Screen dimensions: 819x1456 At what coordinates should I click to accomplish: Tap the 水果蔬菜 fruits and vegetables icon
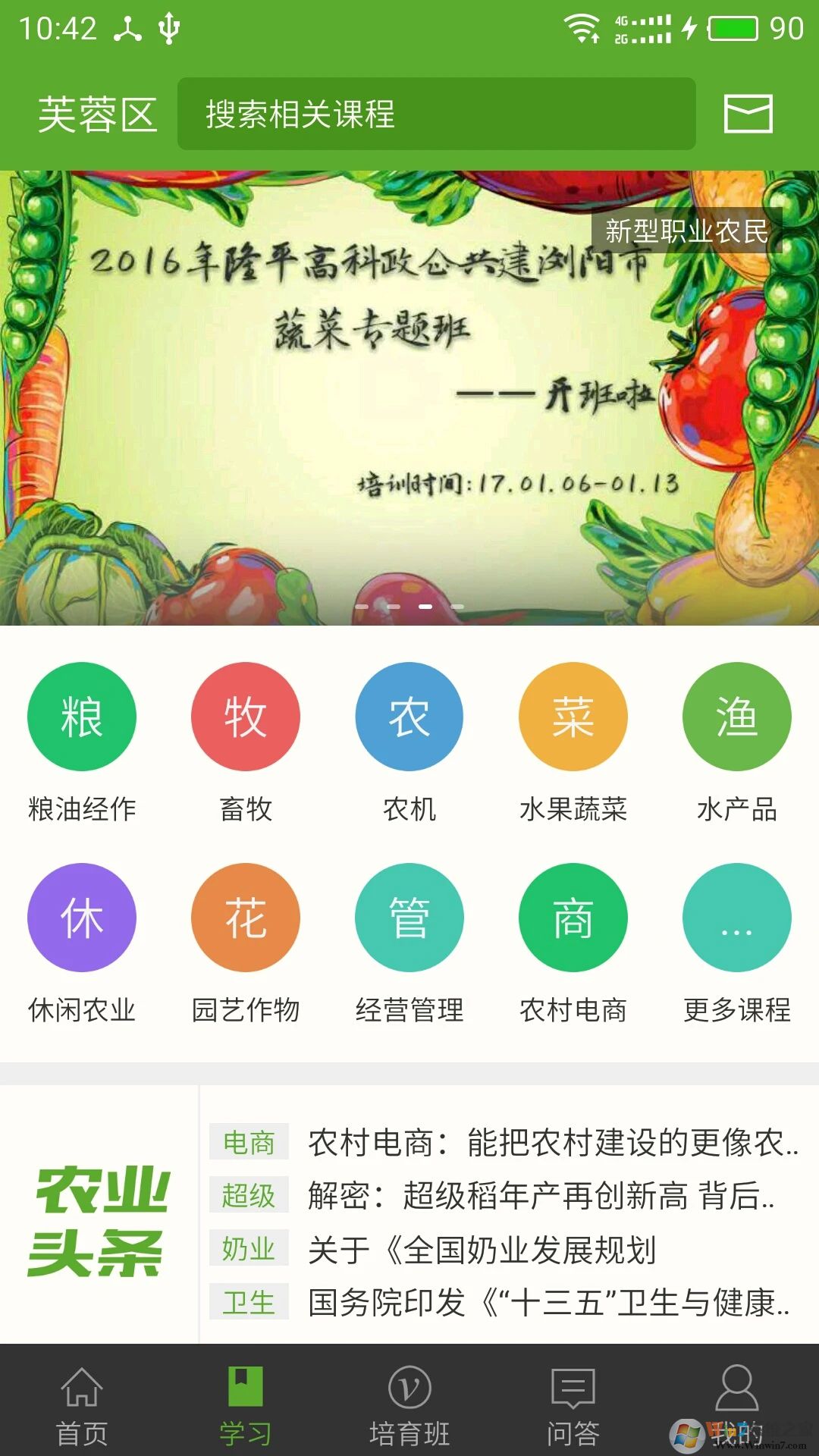point(573,715)
